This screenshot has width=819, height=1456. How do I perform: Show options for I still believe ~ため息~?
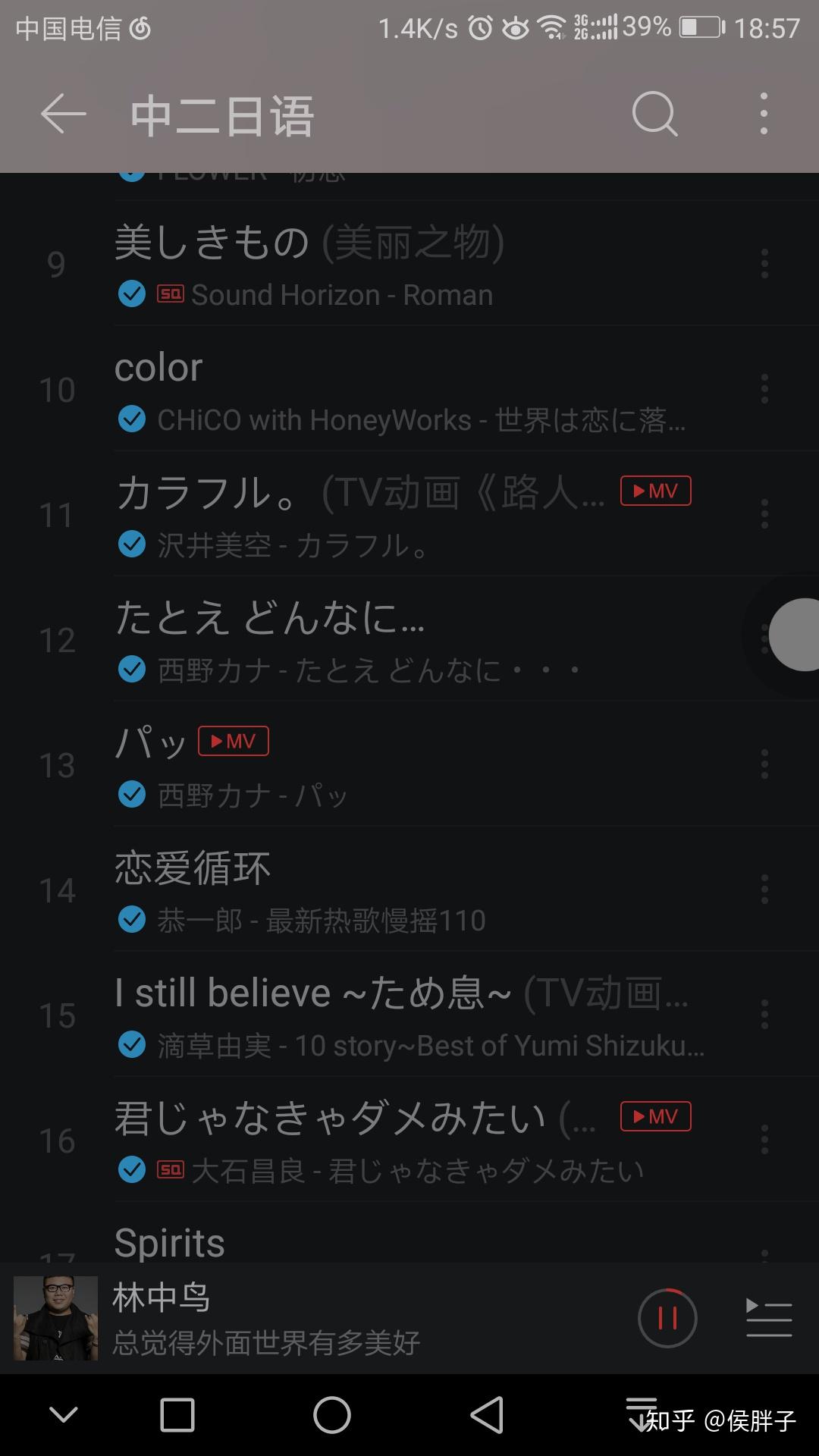click(x=764, y=1015)
